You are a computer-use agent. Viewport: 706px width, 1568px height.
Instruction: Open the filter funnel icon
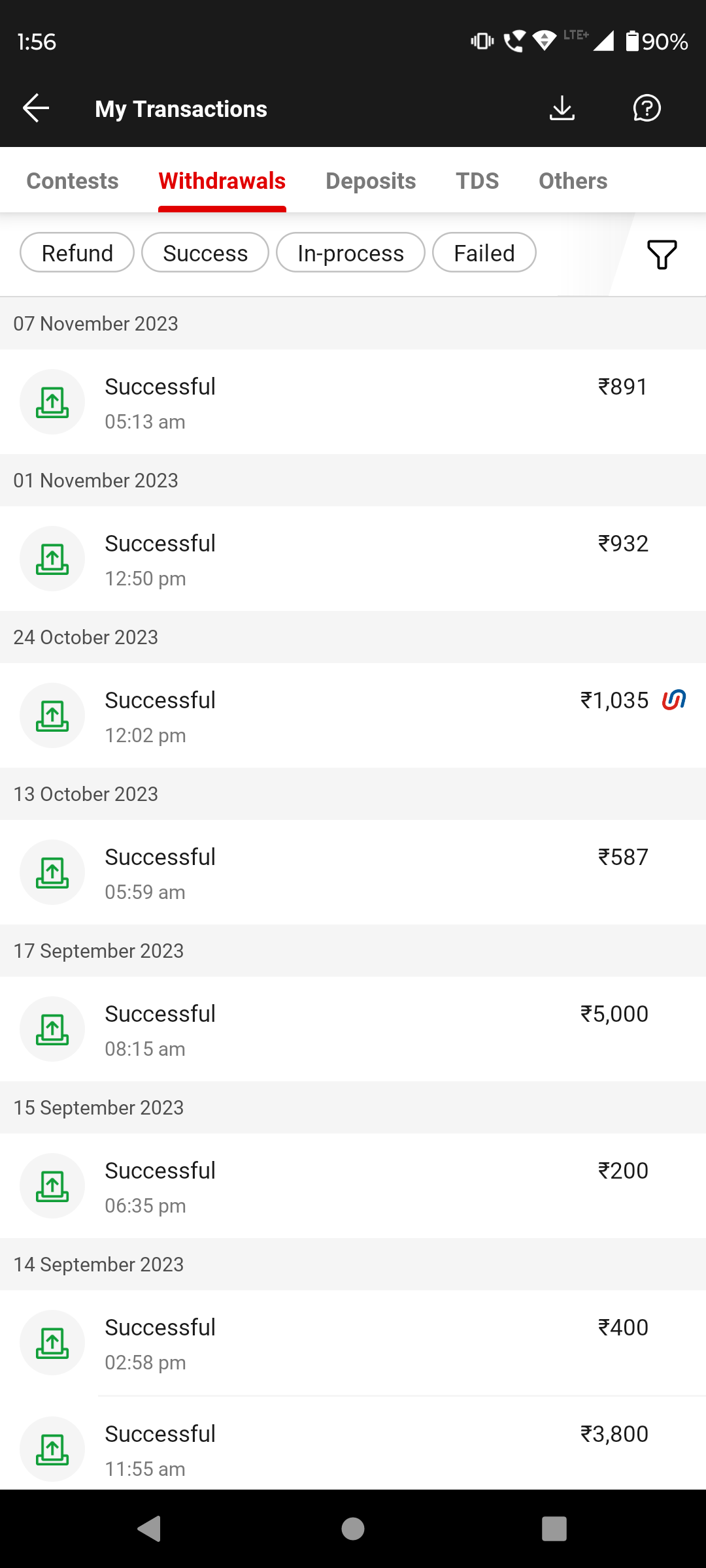coord(662,254)
